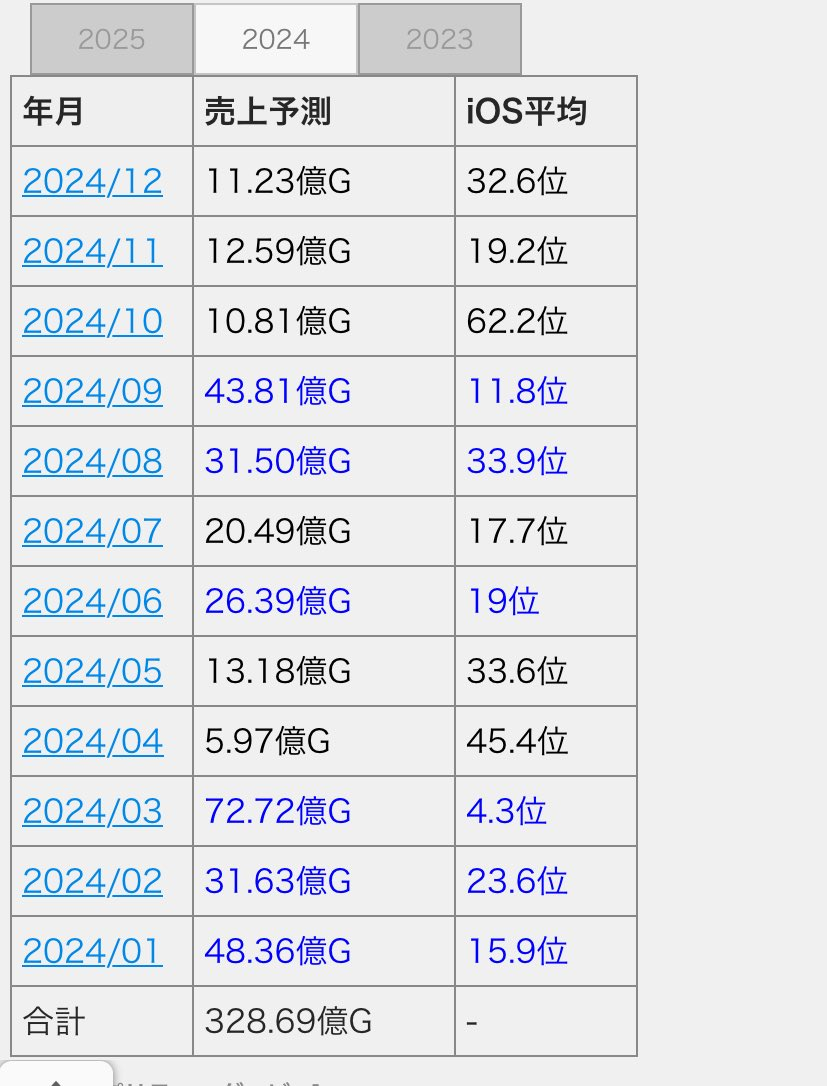This screenshot has height=1086, width=827.
Task: Open the 2024/06 month link
Action: (x=92, y=601)
